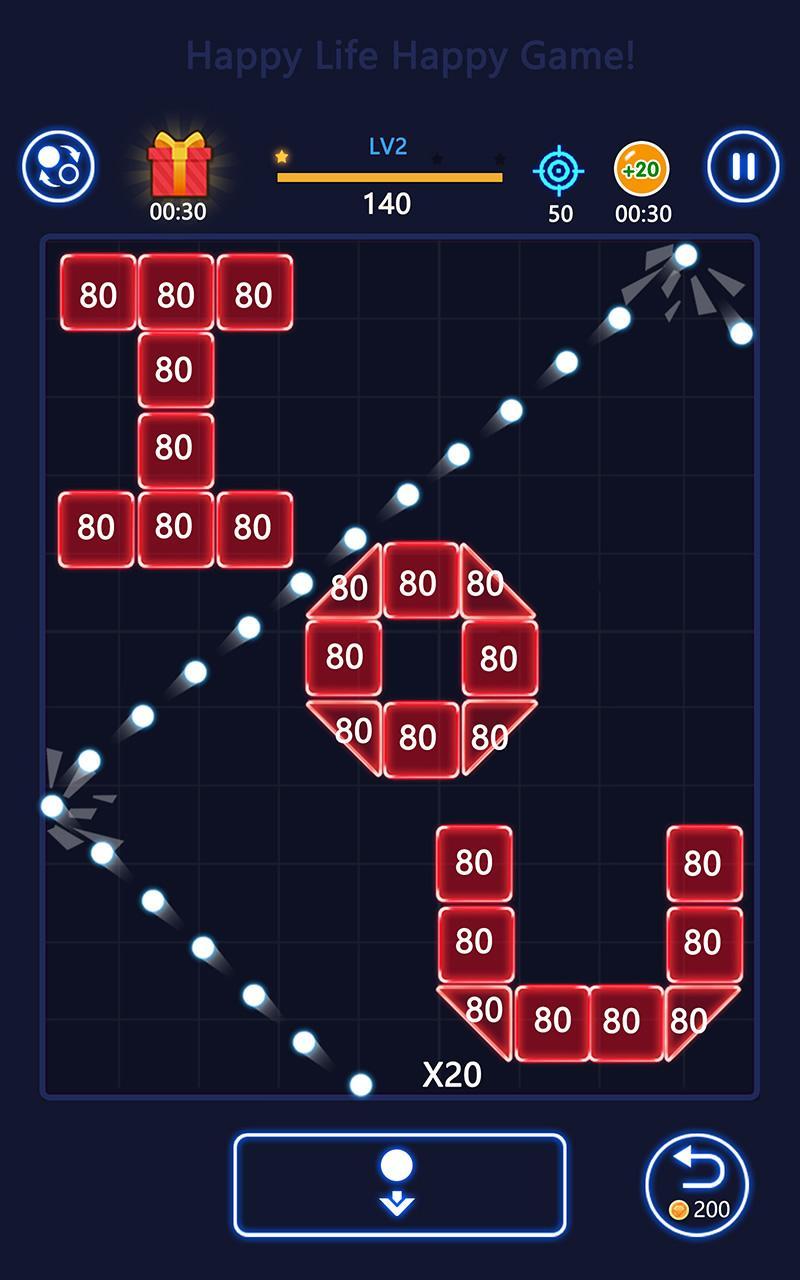Tap the LV2 progress bar

click(390, 176)
